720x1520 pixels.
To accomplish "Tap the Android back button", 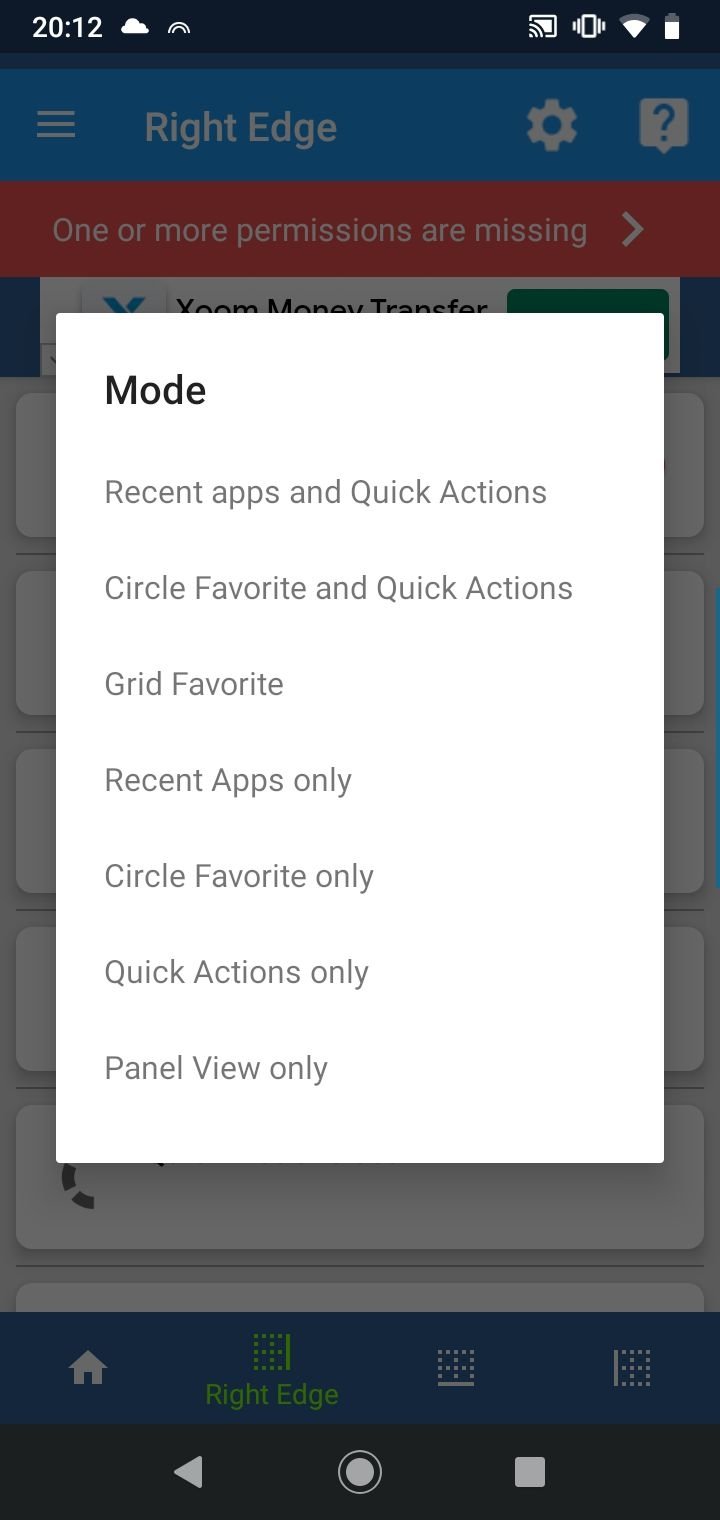I will [x=189, y=1472].
